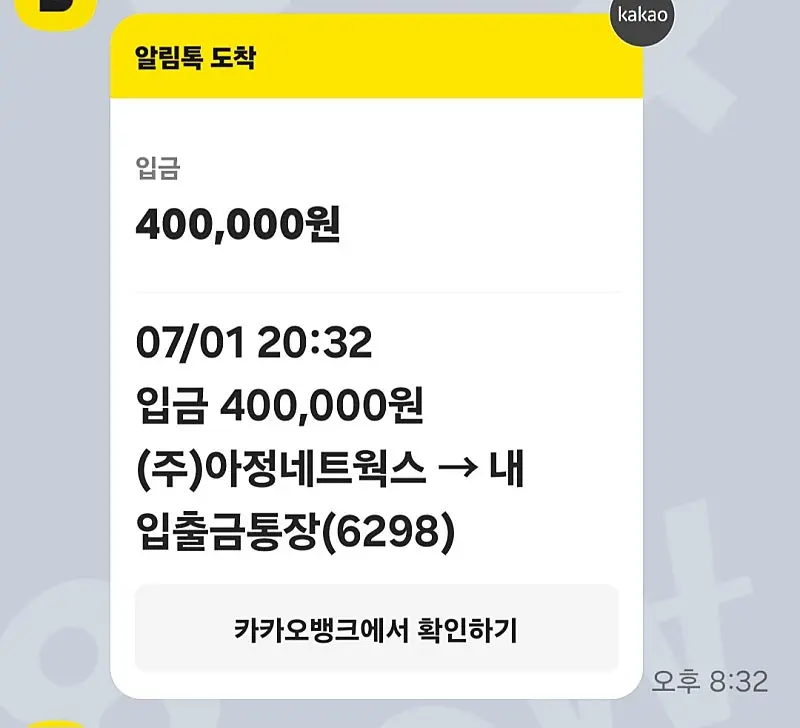Tap the 카카오뱅크에서 확인하기 button
The width and height of the screenshot is (800, 728).
coord(377,629)
